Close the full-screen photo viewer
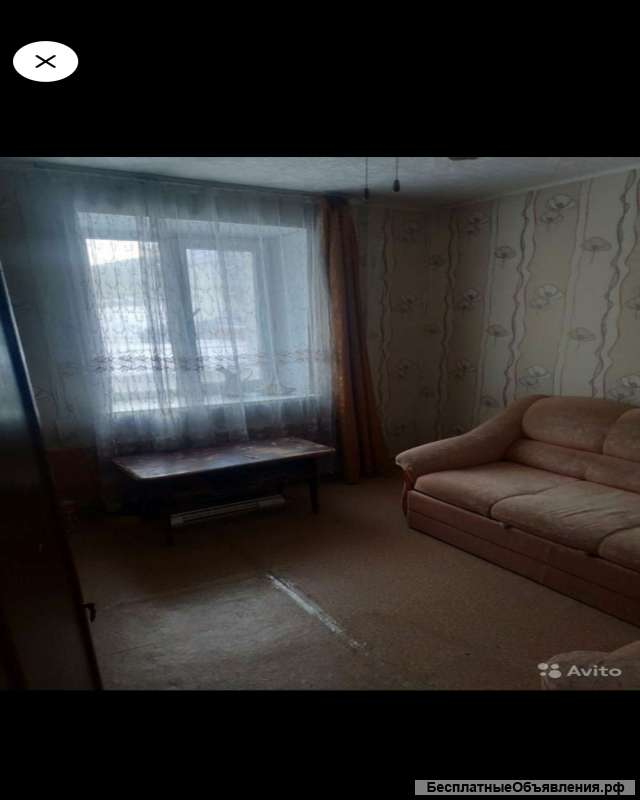The width and height of the screenshot is (640, 800). pyautogui.click(x=45, y=61)
